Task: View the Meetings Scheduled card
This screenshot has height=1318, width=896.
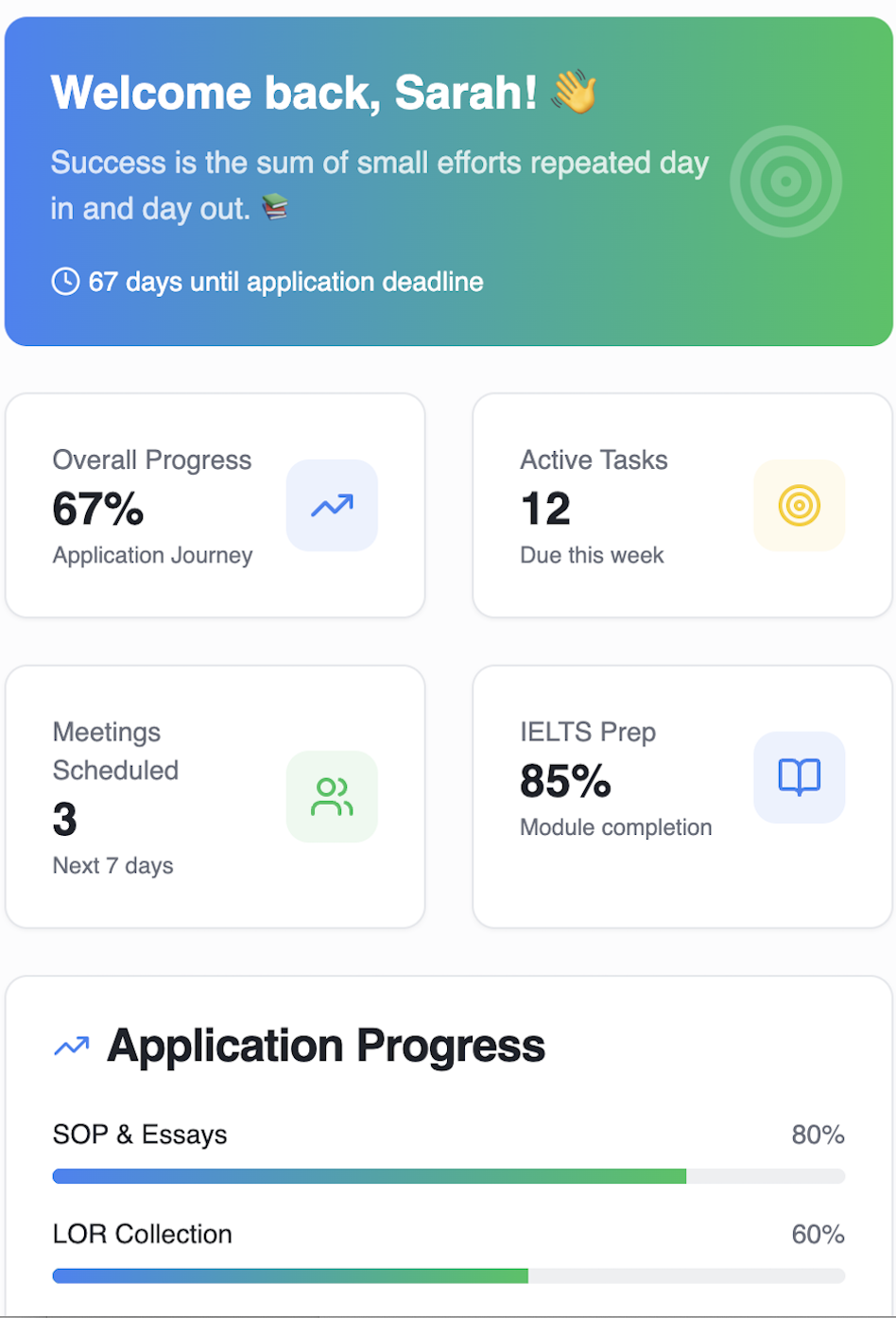Action: pyautogui.click(x=215, y=797)
